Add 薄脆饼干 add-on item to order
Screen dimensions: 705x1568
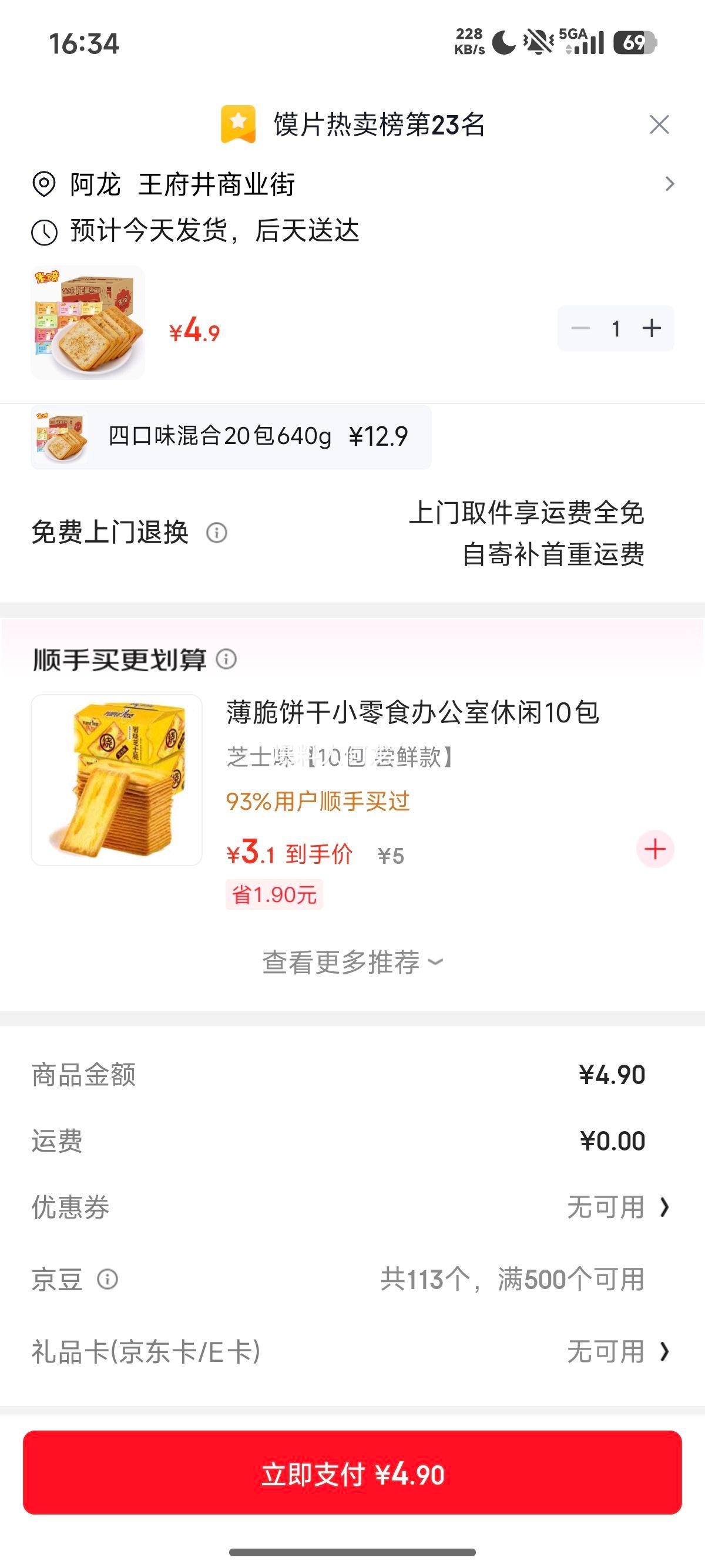[x=655, y=849]
